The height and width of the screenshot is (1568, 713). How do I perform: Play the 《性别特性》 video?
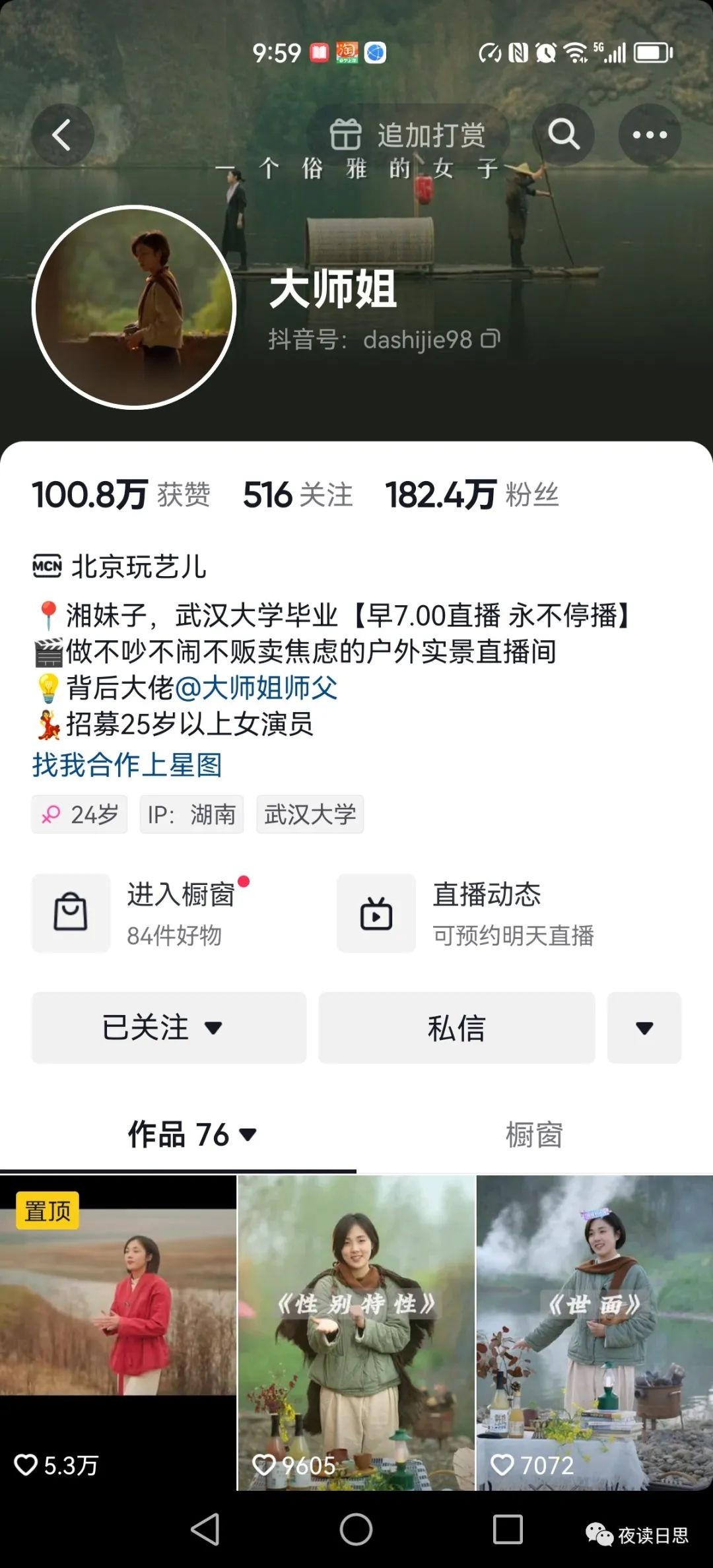[356, 1333]
